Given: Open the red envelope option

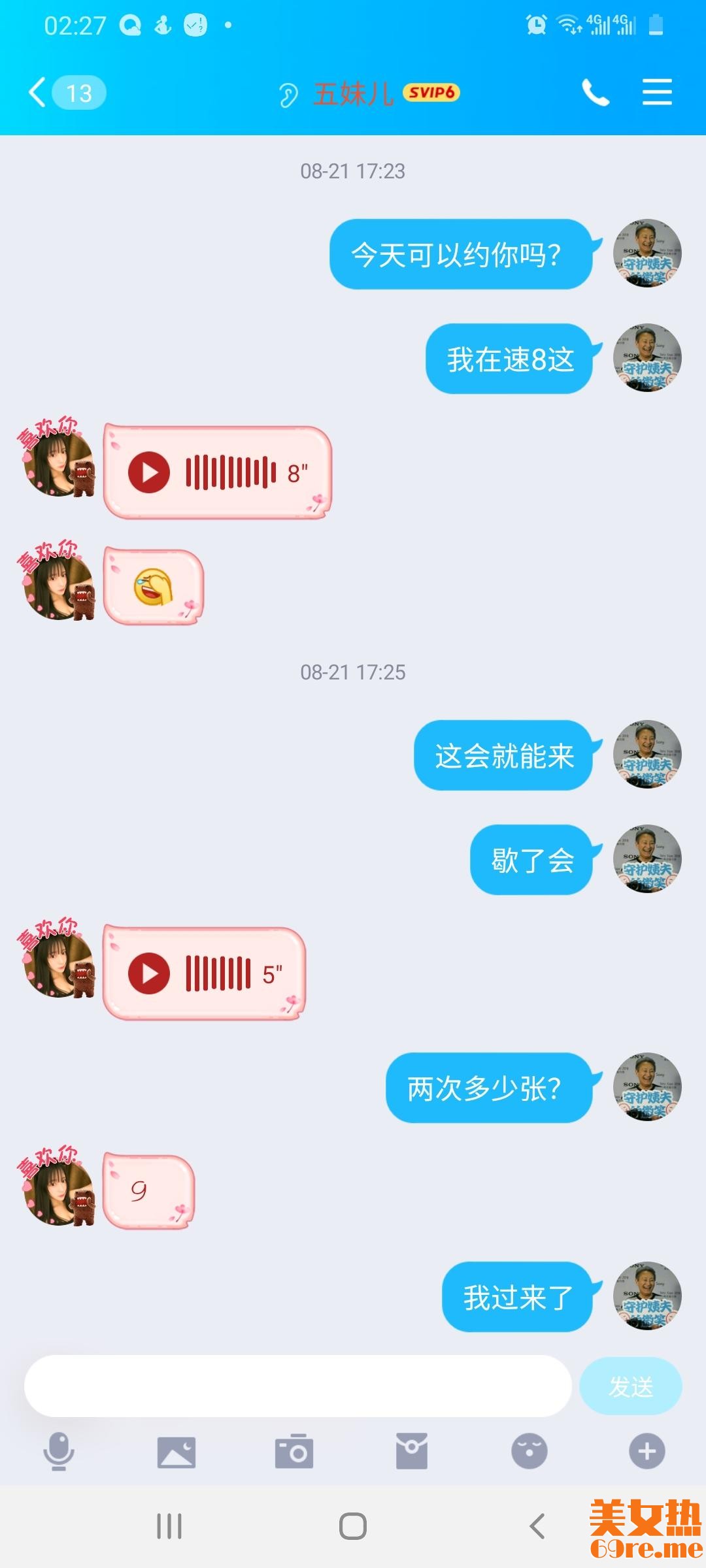Looking at the screenshot, I should coord(412,1452).
